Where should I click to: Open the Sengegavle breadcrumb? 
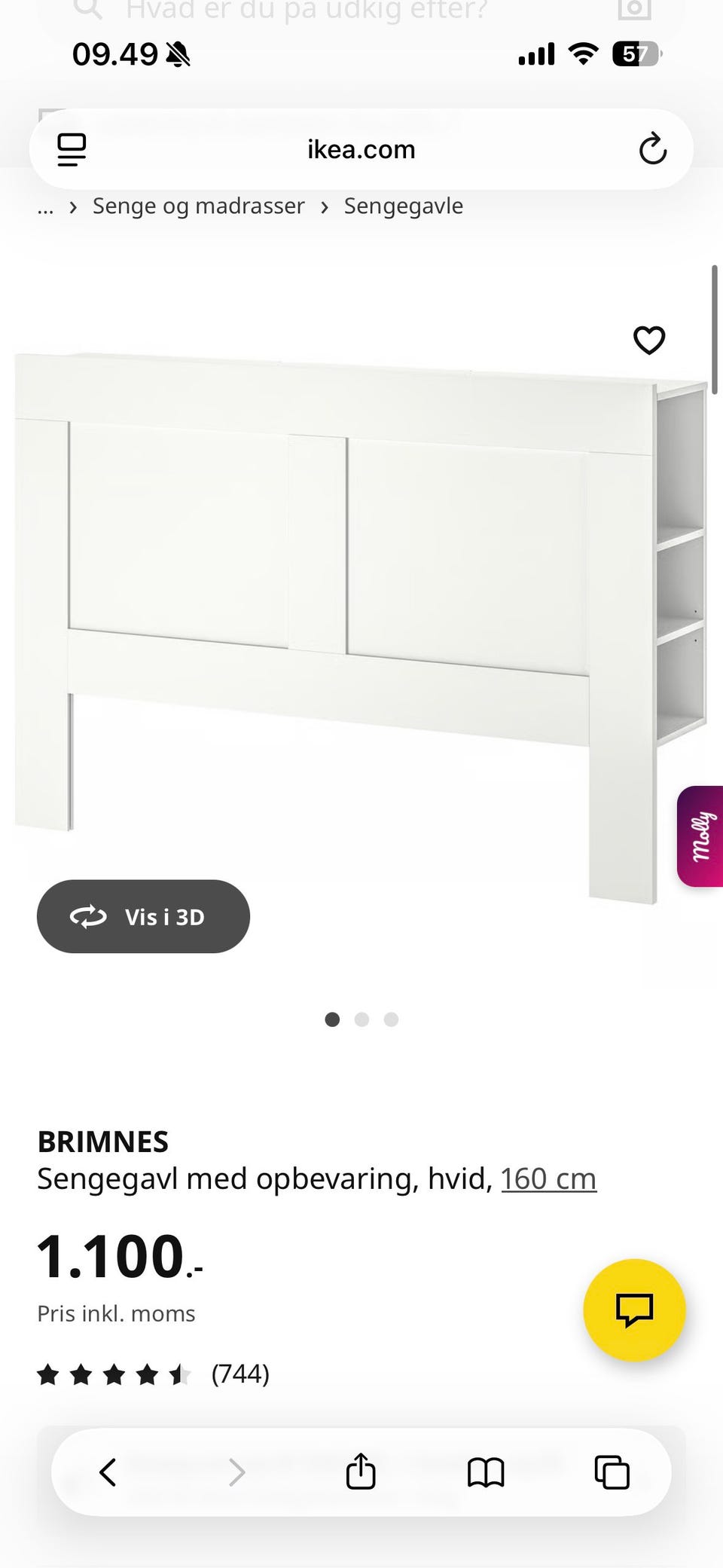[403, 206]
